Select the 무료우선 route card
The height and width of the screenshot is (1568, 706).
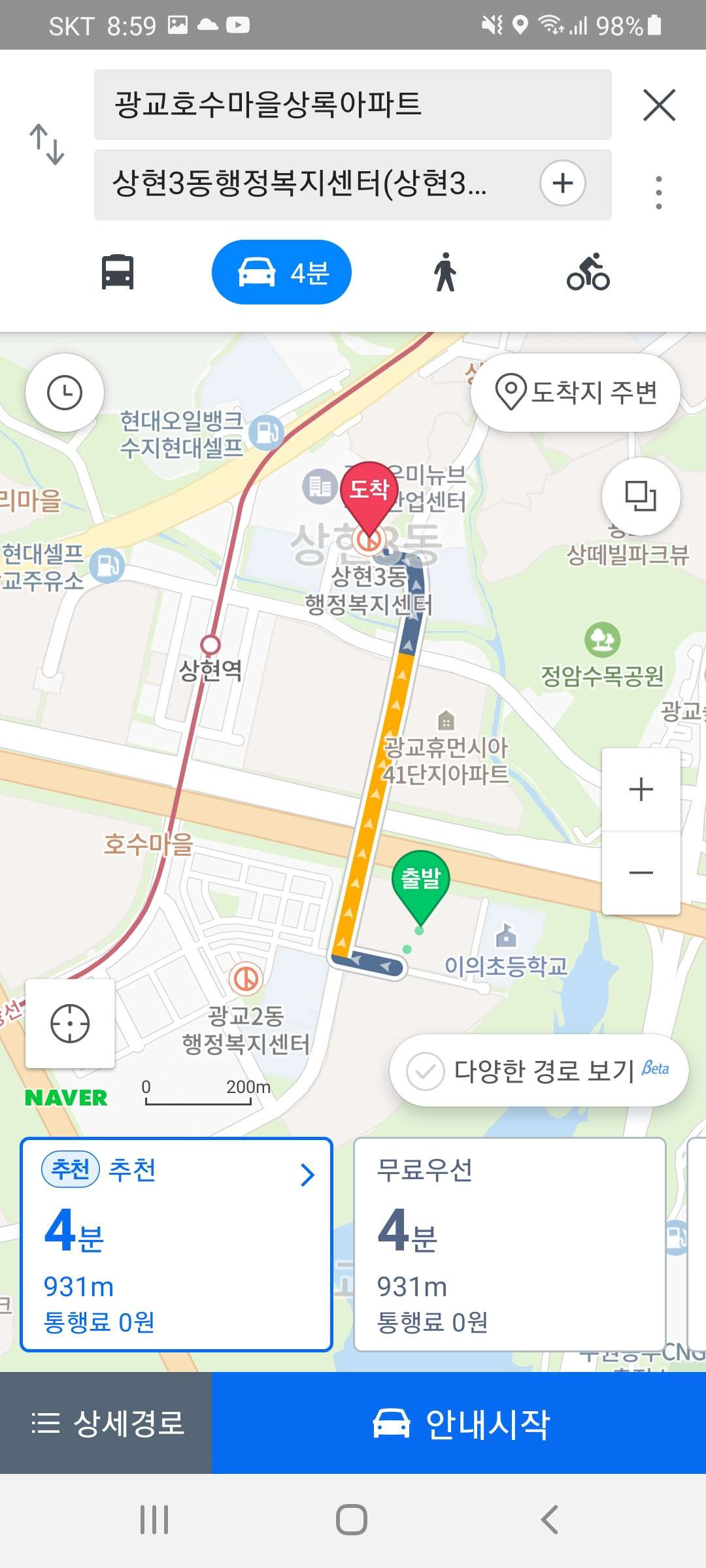510,1245
